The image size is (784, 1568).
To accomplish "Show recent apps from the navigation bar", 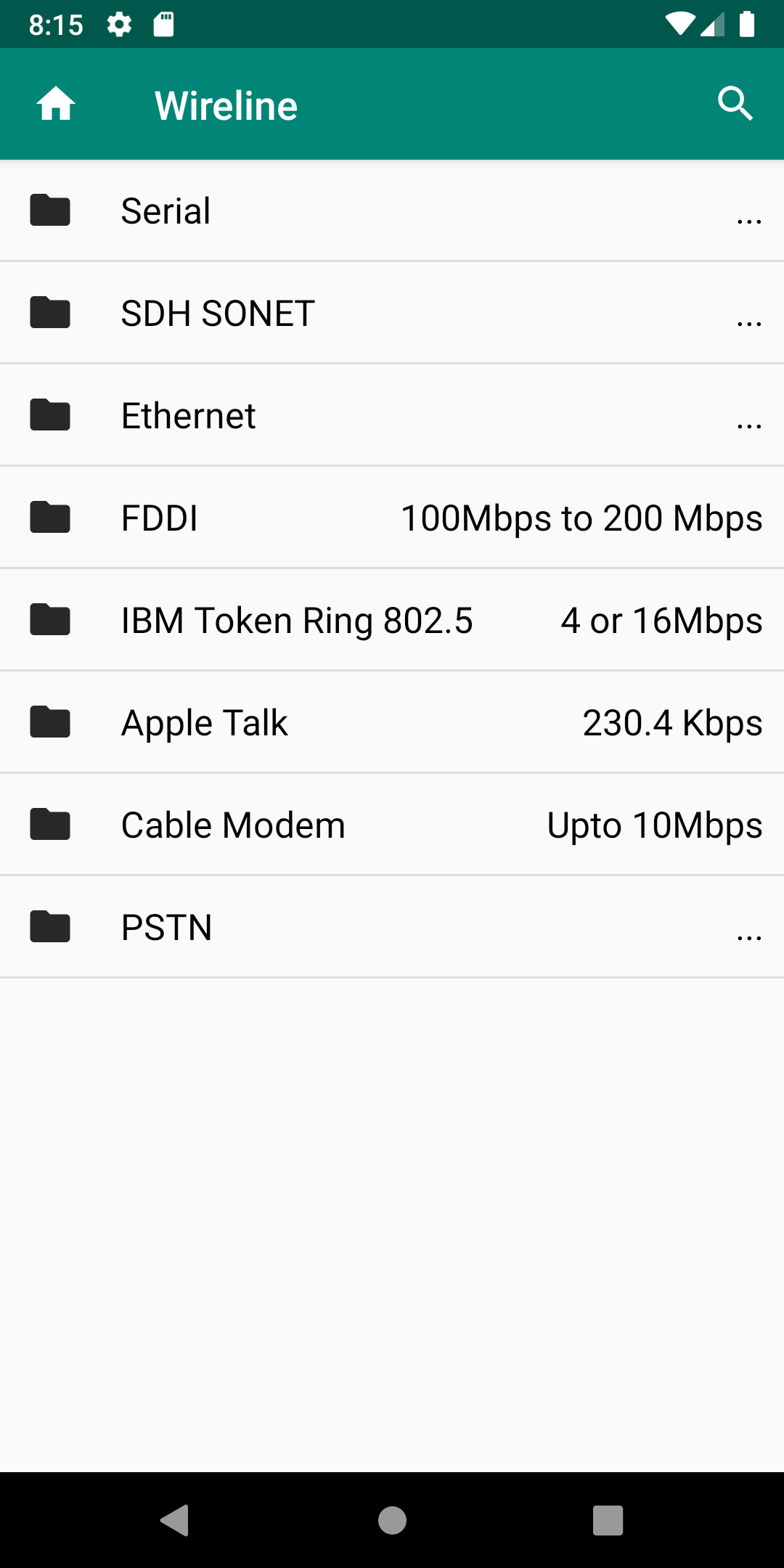I will (x=608, y=1520).
